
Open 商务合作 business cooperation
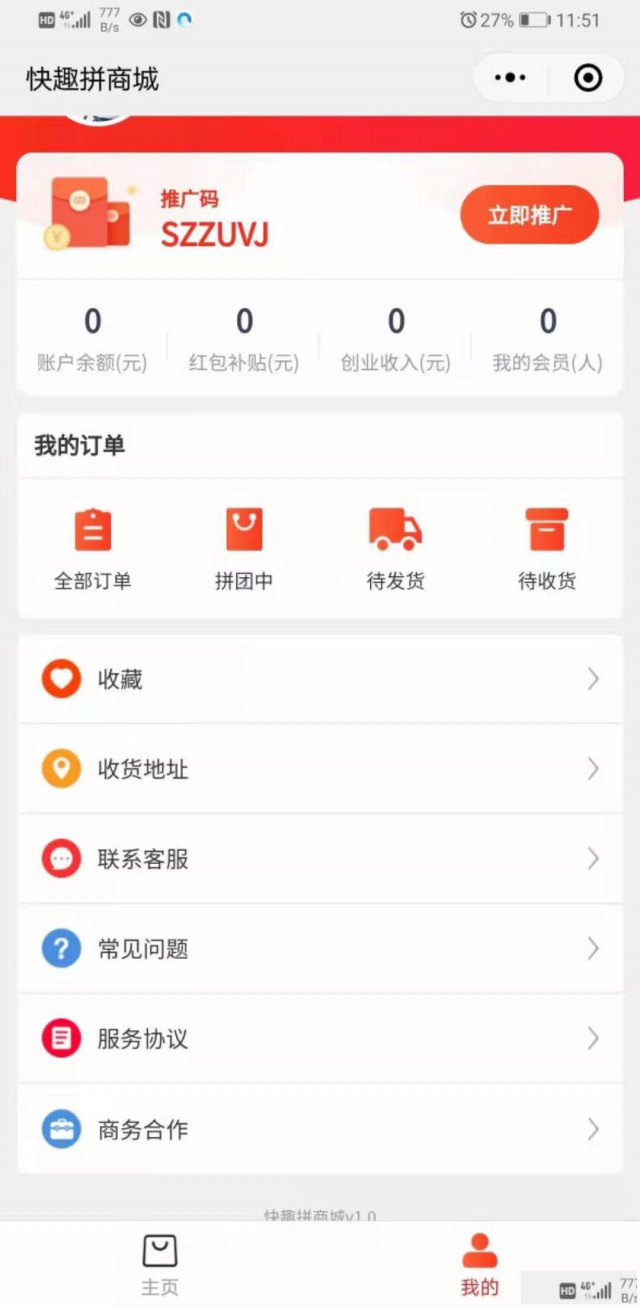point(320,1129)
